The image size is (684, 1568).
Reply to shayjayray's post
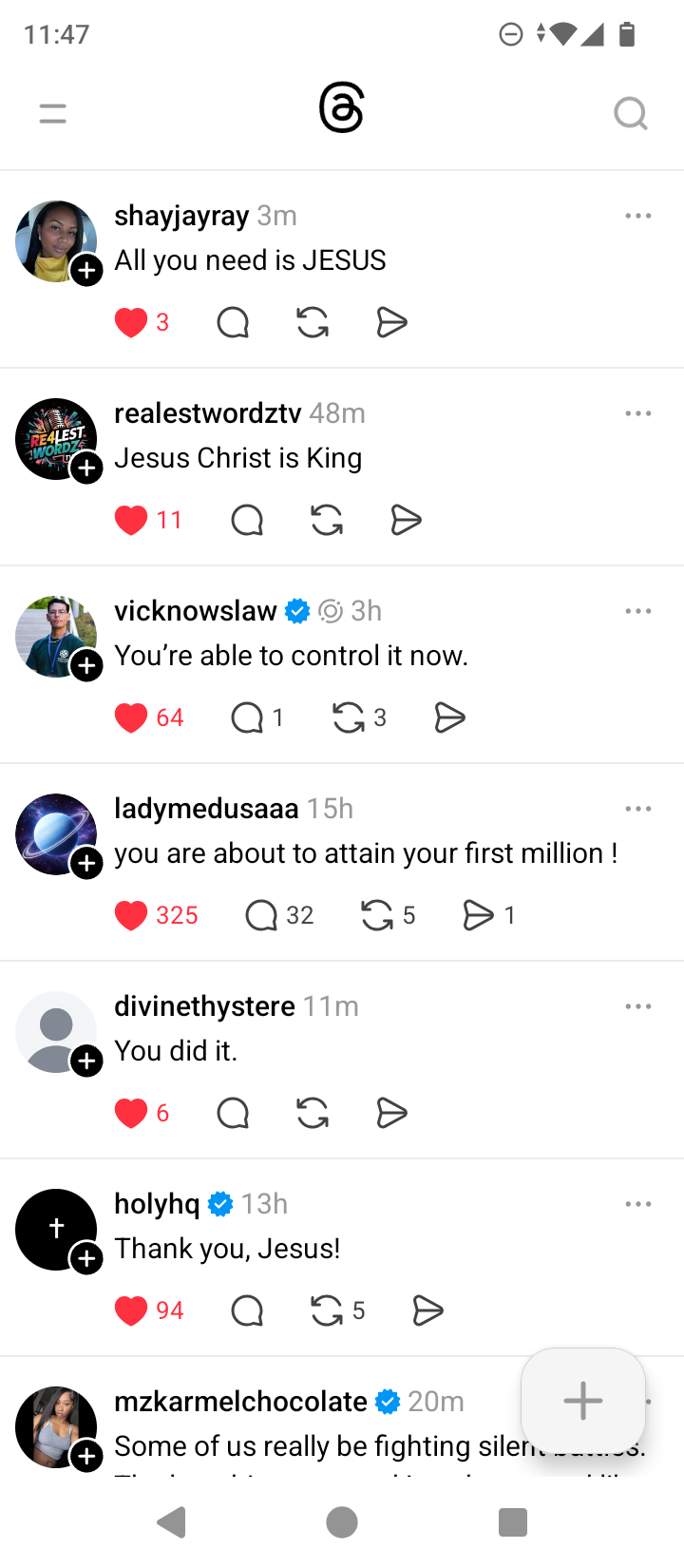point(233,323)
